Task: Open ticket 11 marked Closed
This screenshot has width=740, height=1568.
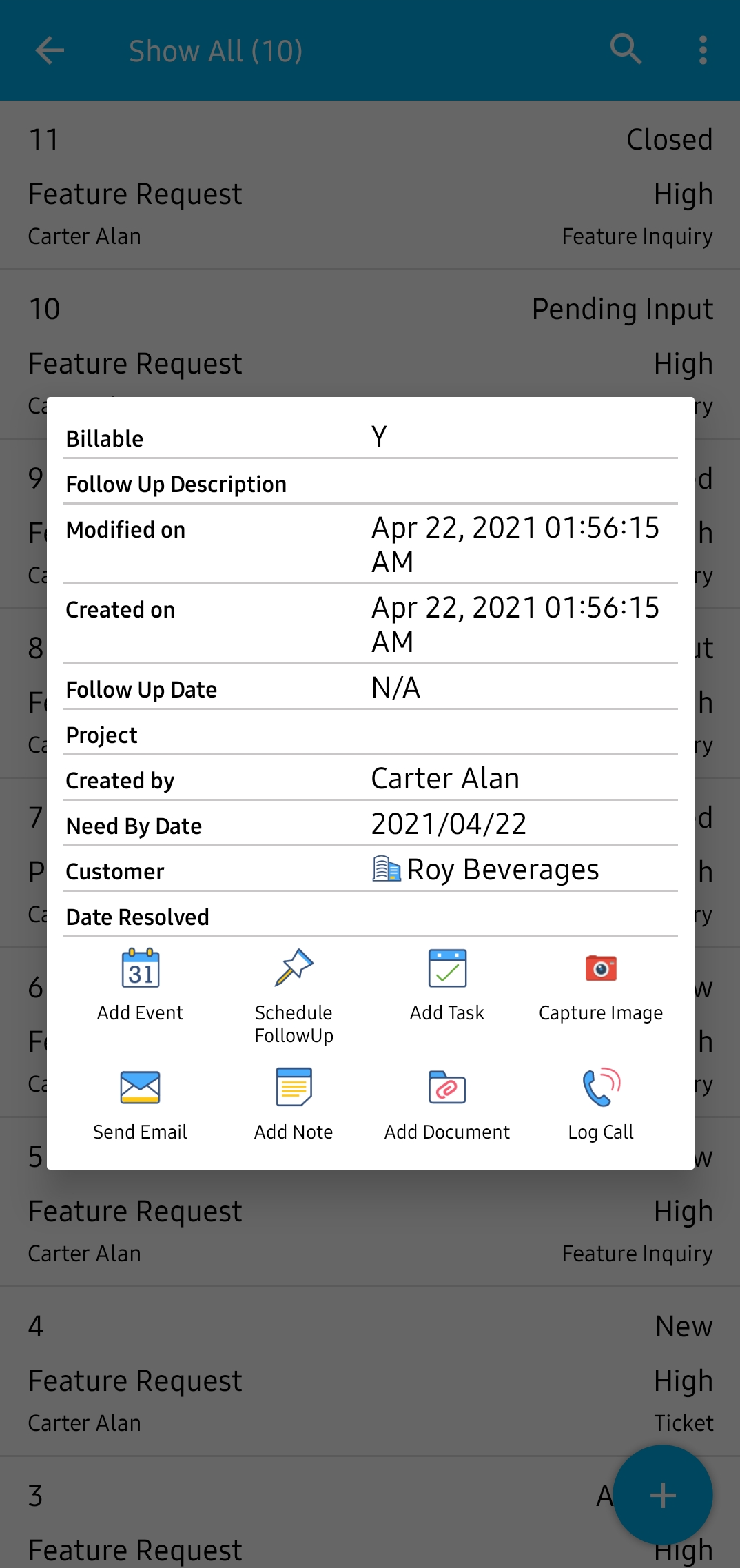Action: tap(370, 186)
